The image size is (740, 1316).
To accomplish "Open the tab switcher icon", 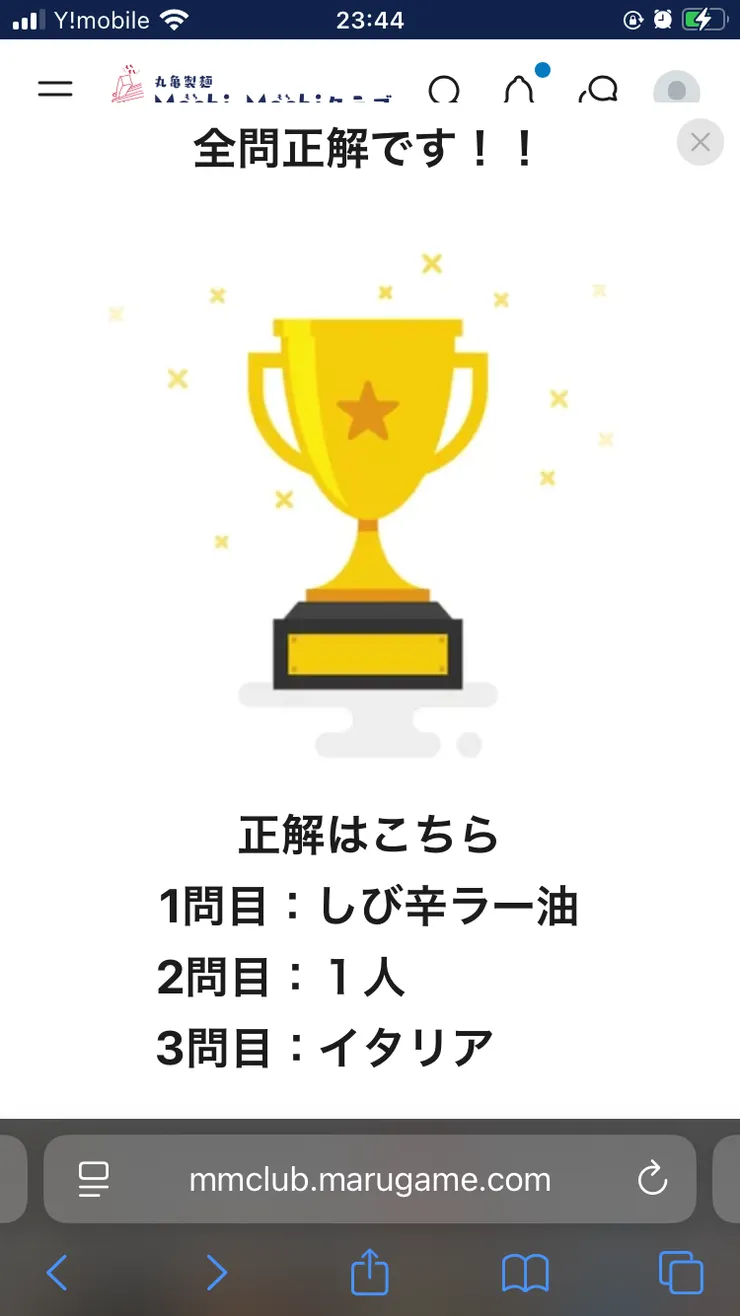I will (683, 1272).
